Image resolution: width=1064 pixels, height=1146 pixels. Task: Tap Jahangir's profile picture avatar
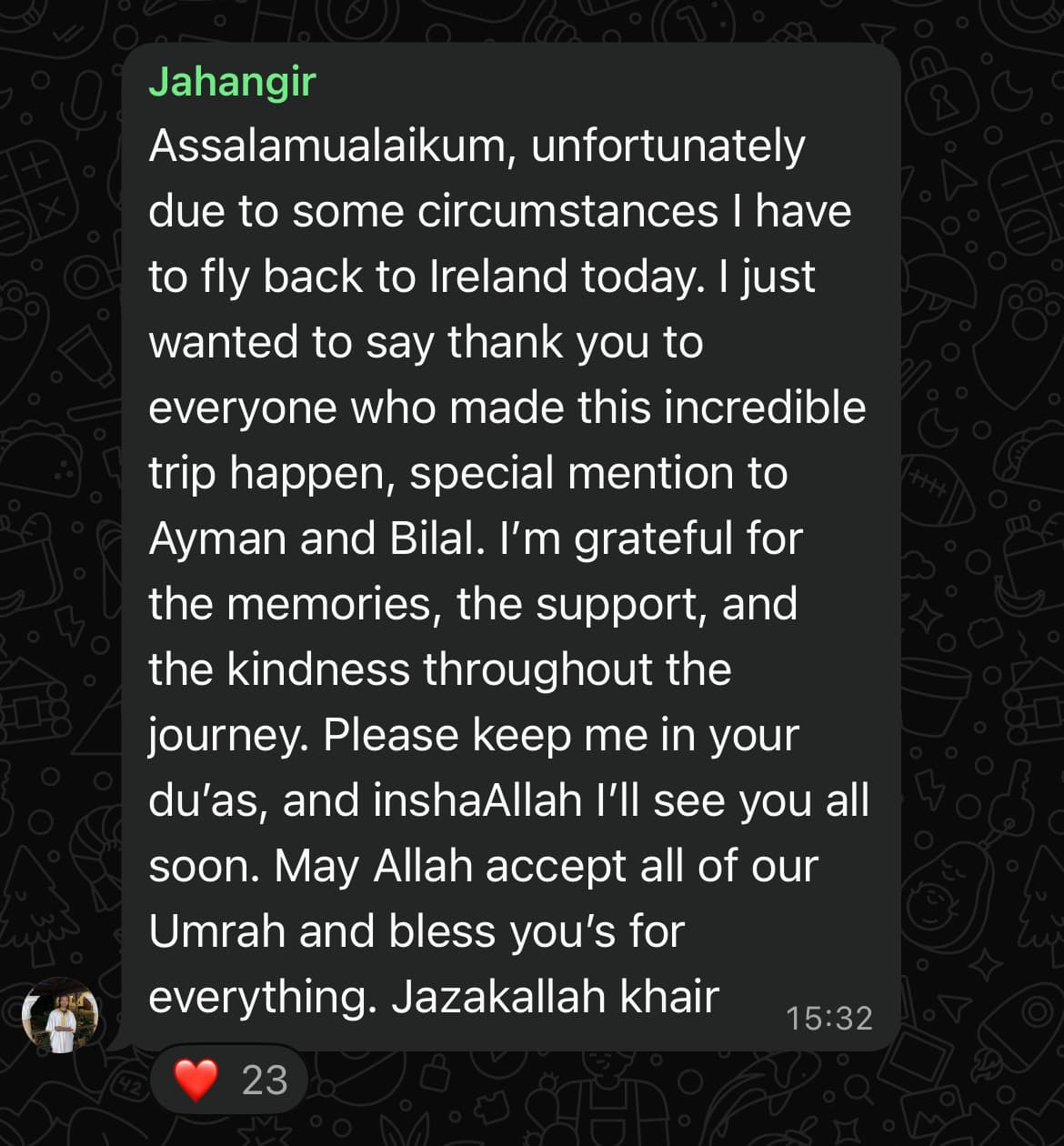point(61,1015)
